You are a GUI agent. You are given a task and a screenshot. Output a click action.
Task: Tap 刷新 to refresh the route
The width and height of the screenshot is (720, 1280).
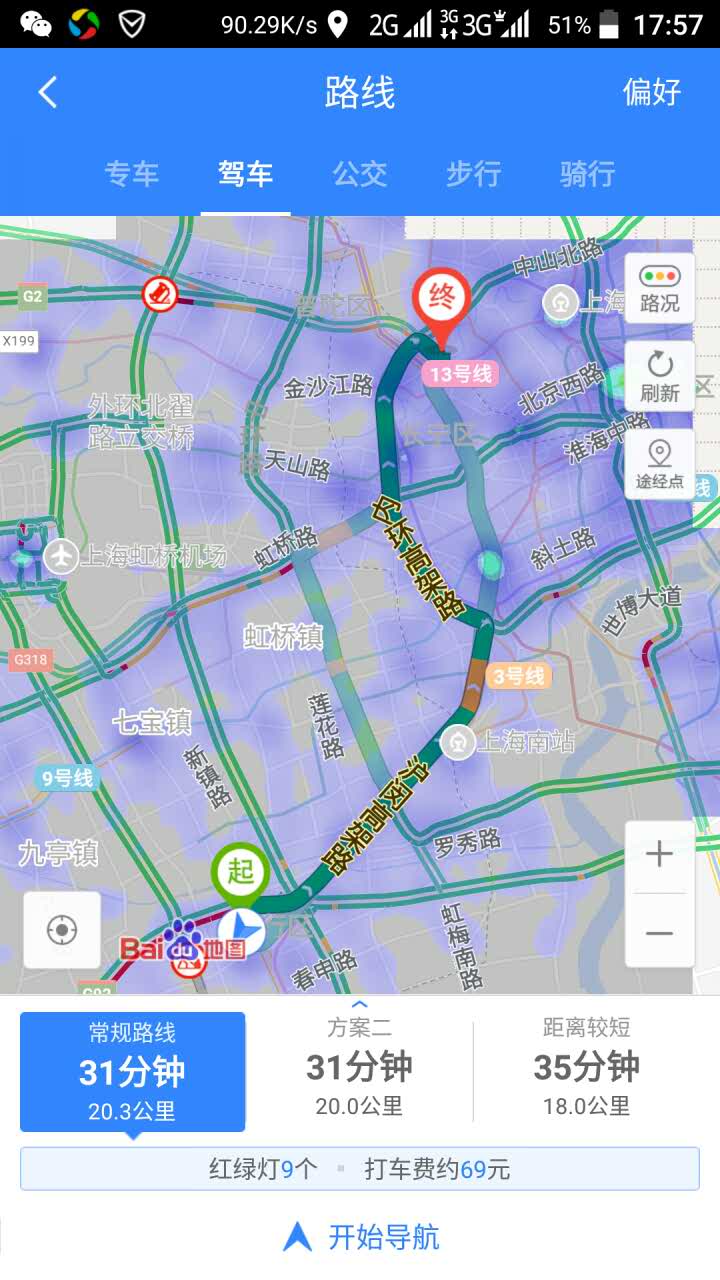659,376
